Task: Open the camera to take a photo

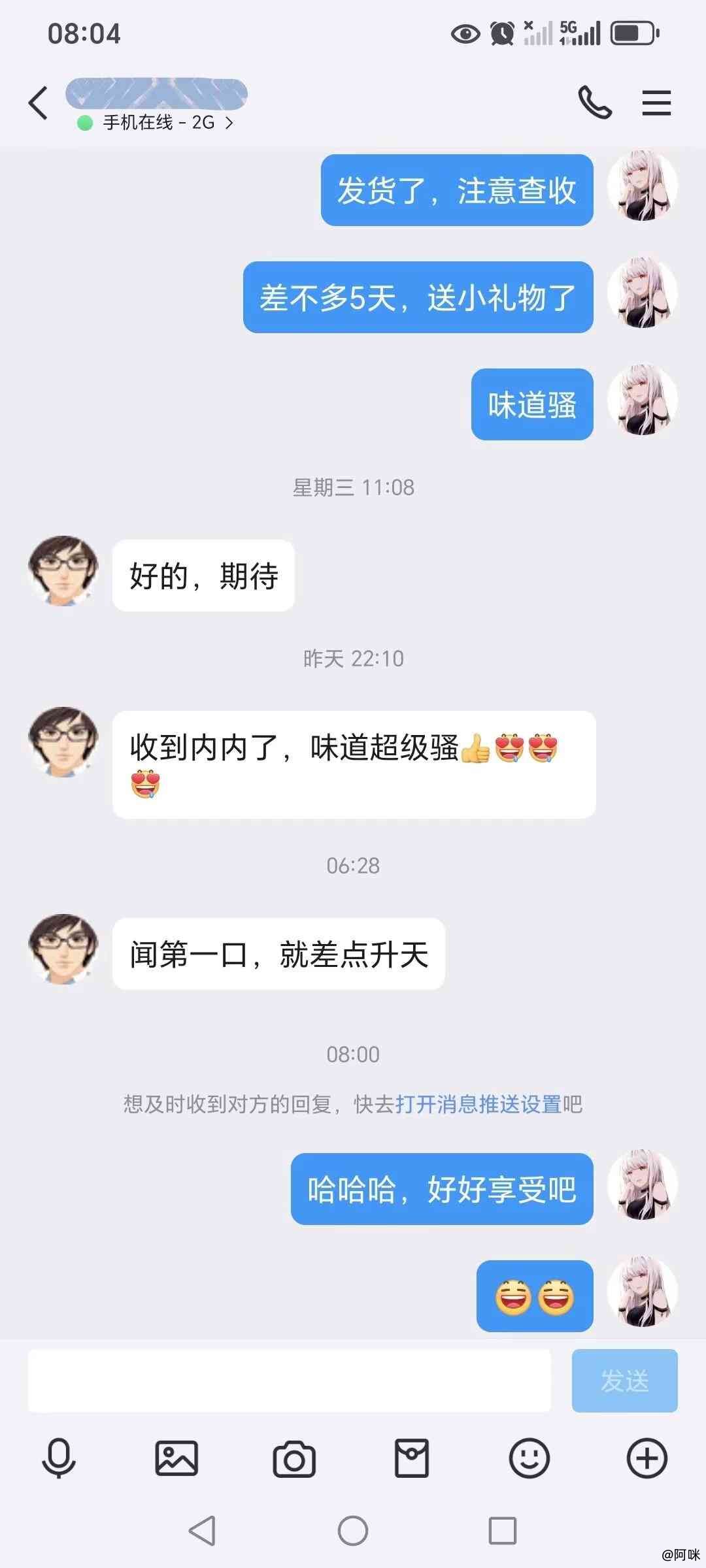Action: tap(294, 1458)
